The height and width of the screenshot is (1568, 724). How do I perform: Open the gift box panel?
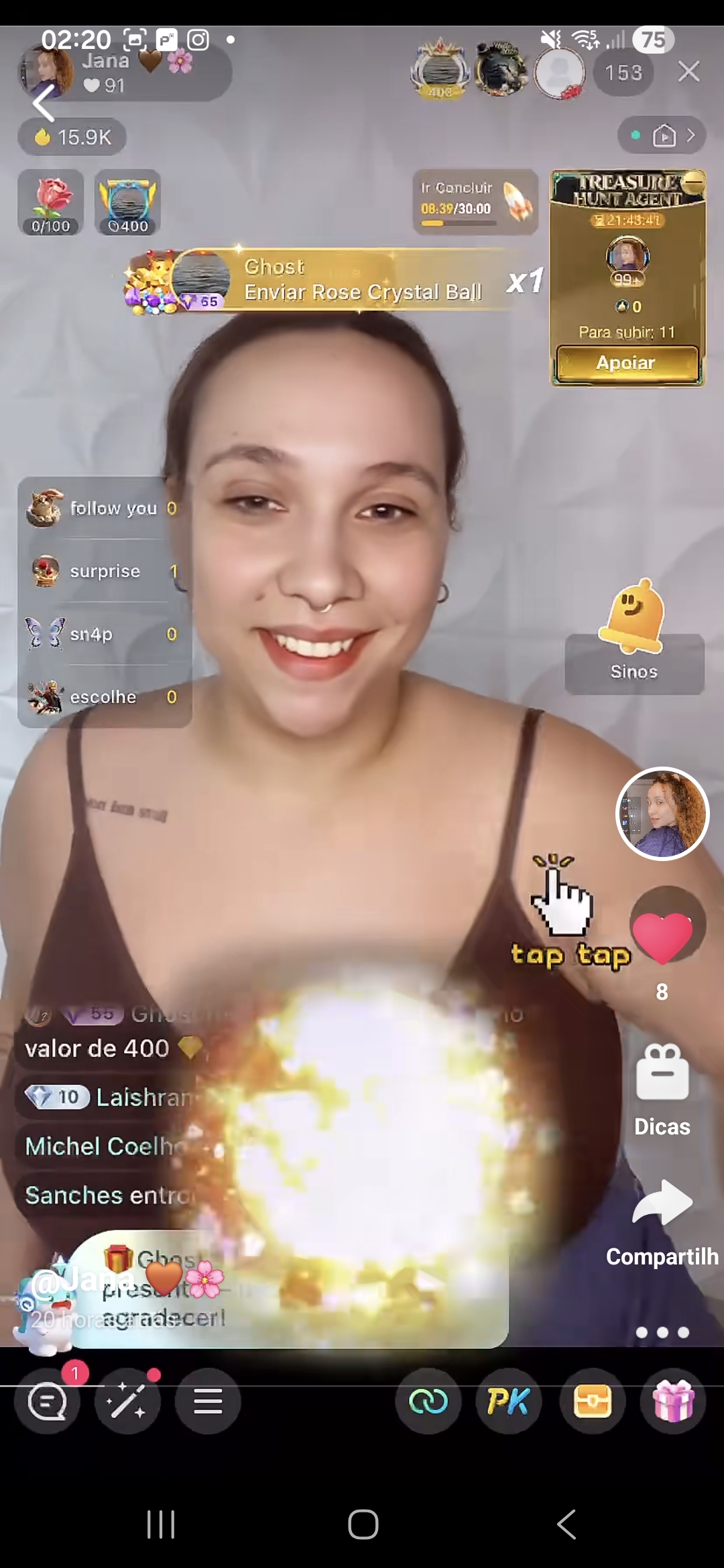point(674,1401)
